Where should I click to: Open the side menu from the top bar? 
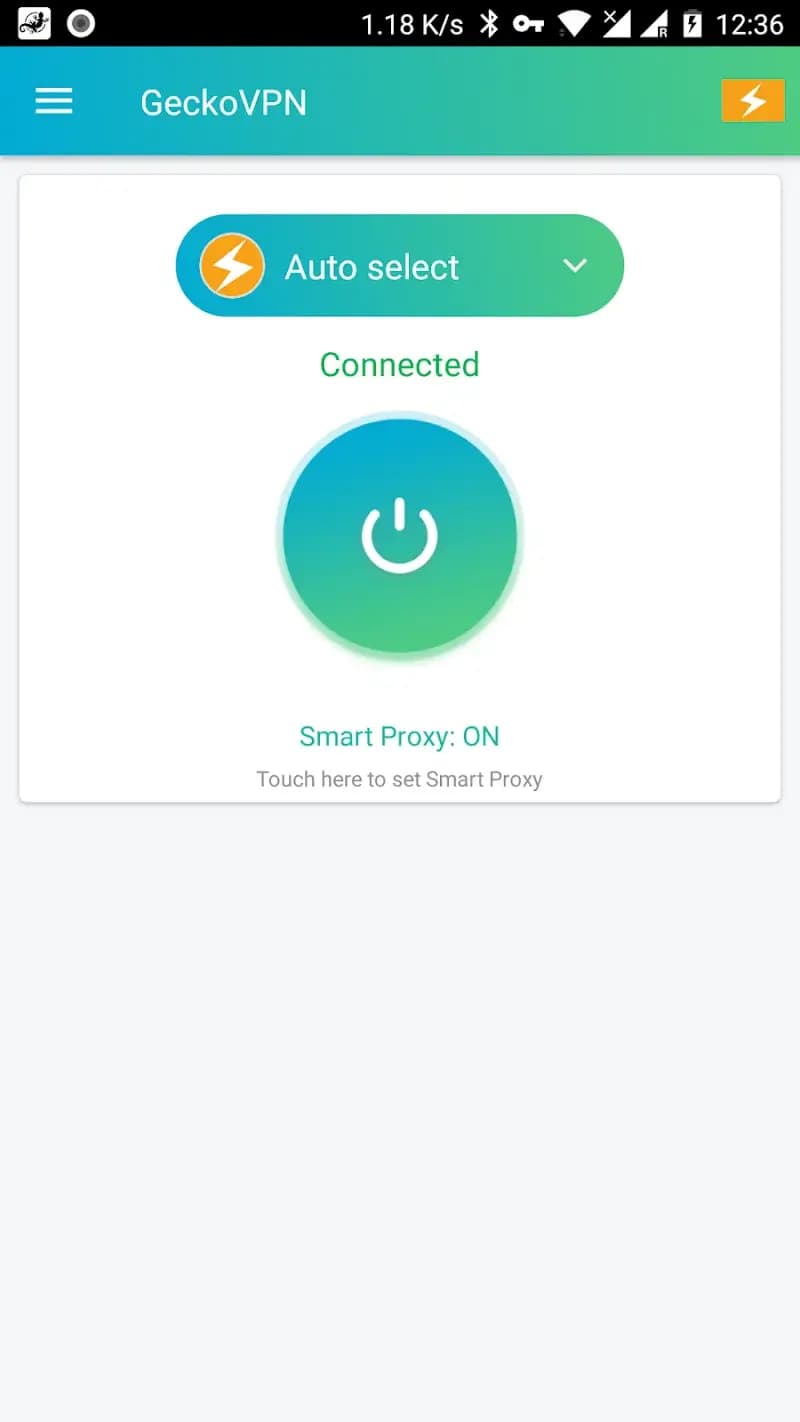click(x=54, y=101)
